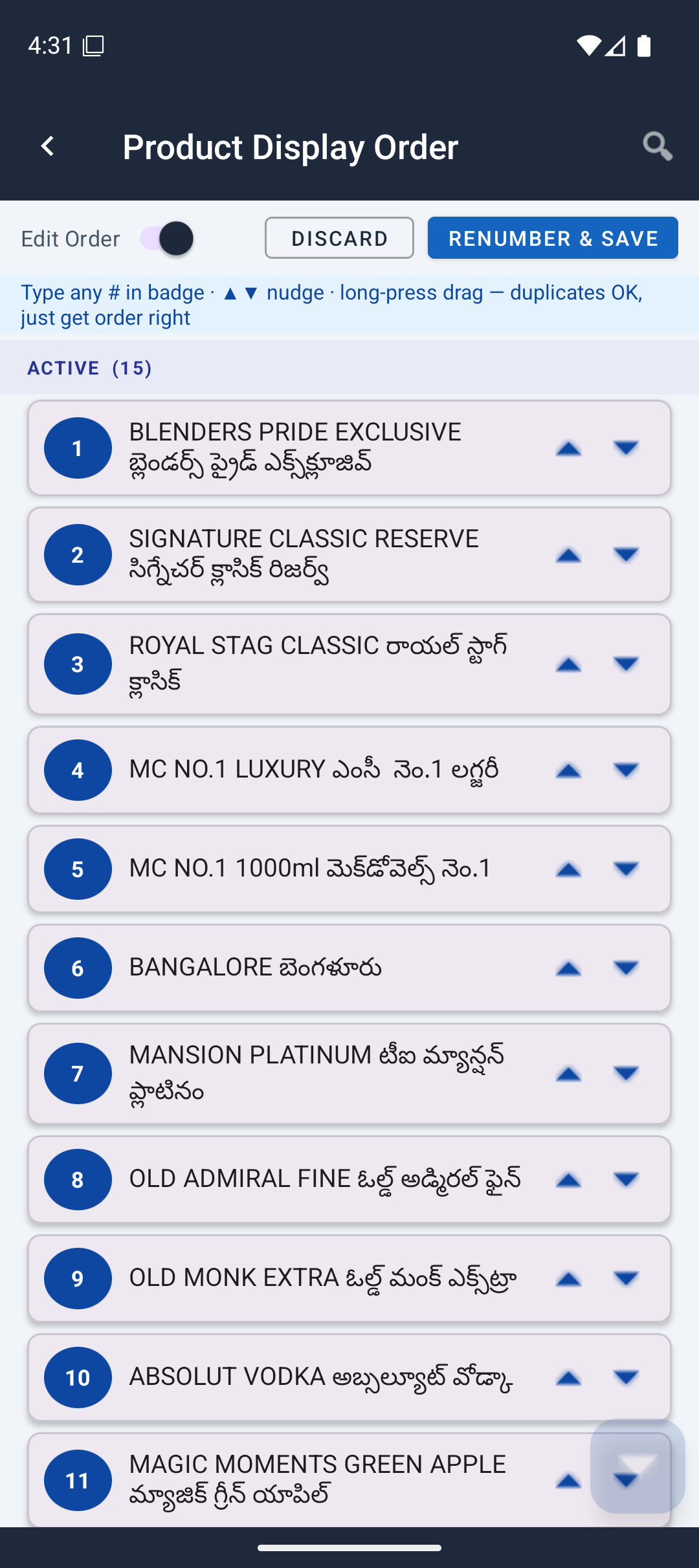Move Old Admiral Fine down
This screenshot has width=699, height=1568.
(x=626, y=1179)
